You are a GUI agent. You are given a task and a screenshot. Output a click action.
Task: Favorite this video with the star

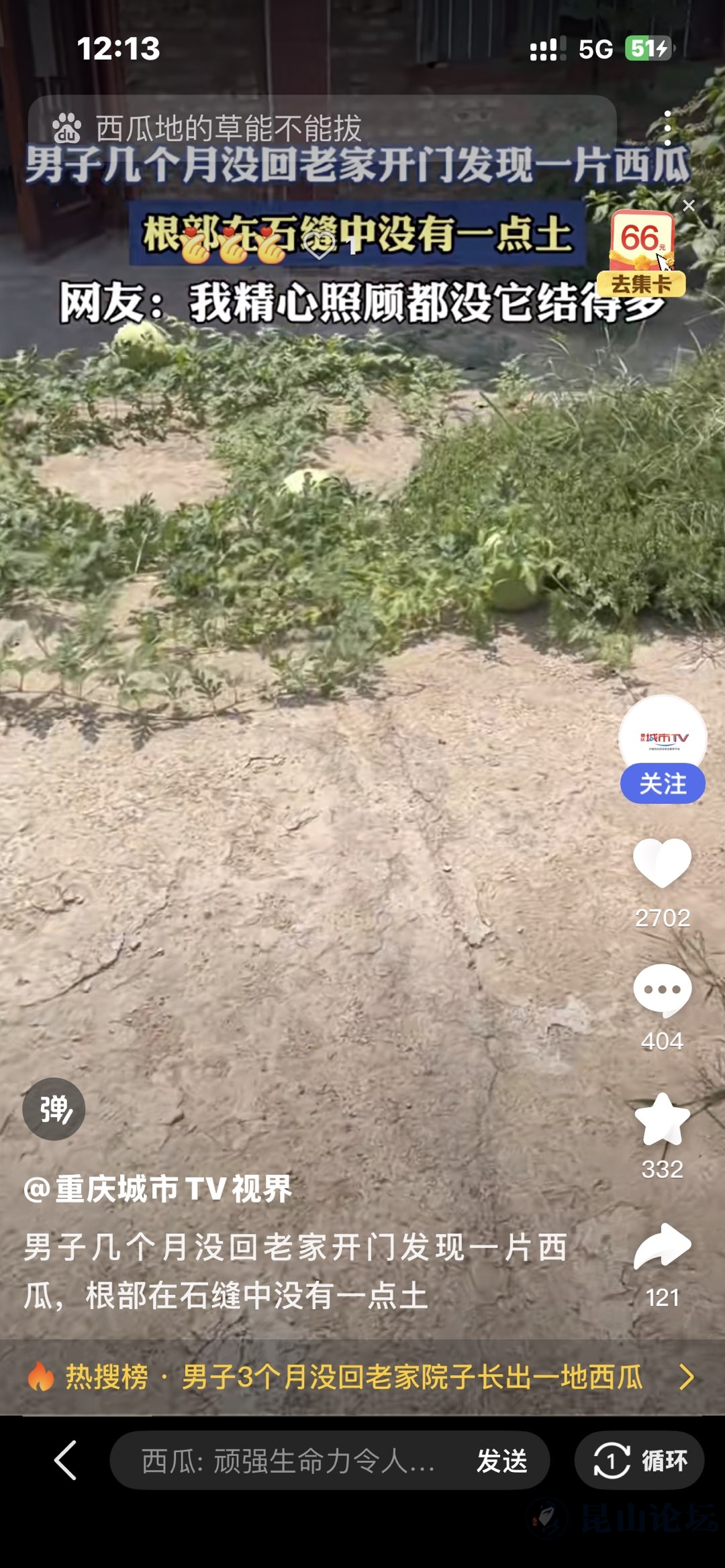point(663,1119)
